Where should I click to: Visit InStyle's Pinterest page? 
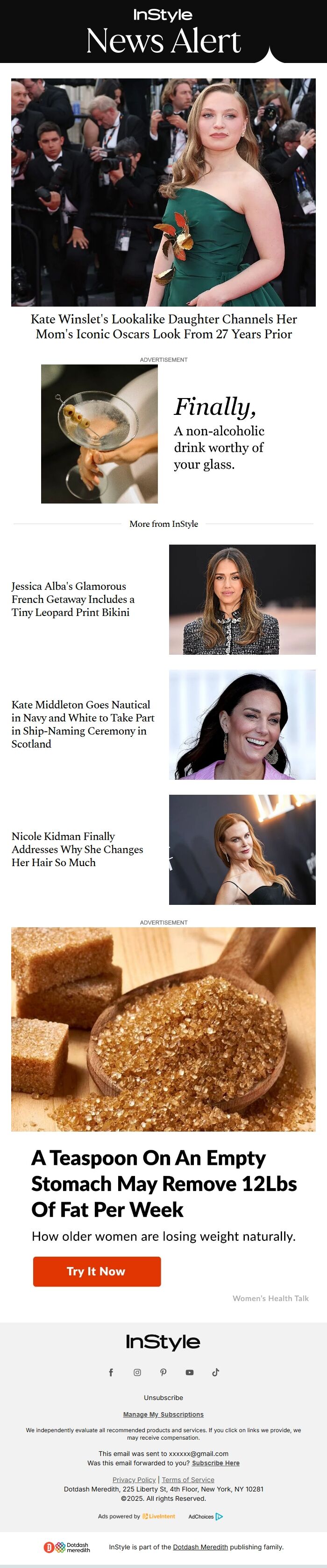point(163,1372)
